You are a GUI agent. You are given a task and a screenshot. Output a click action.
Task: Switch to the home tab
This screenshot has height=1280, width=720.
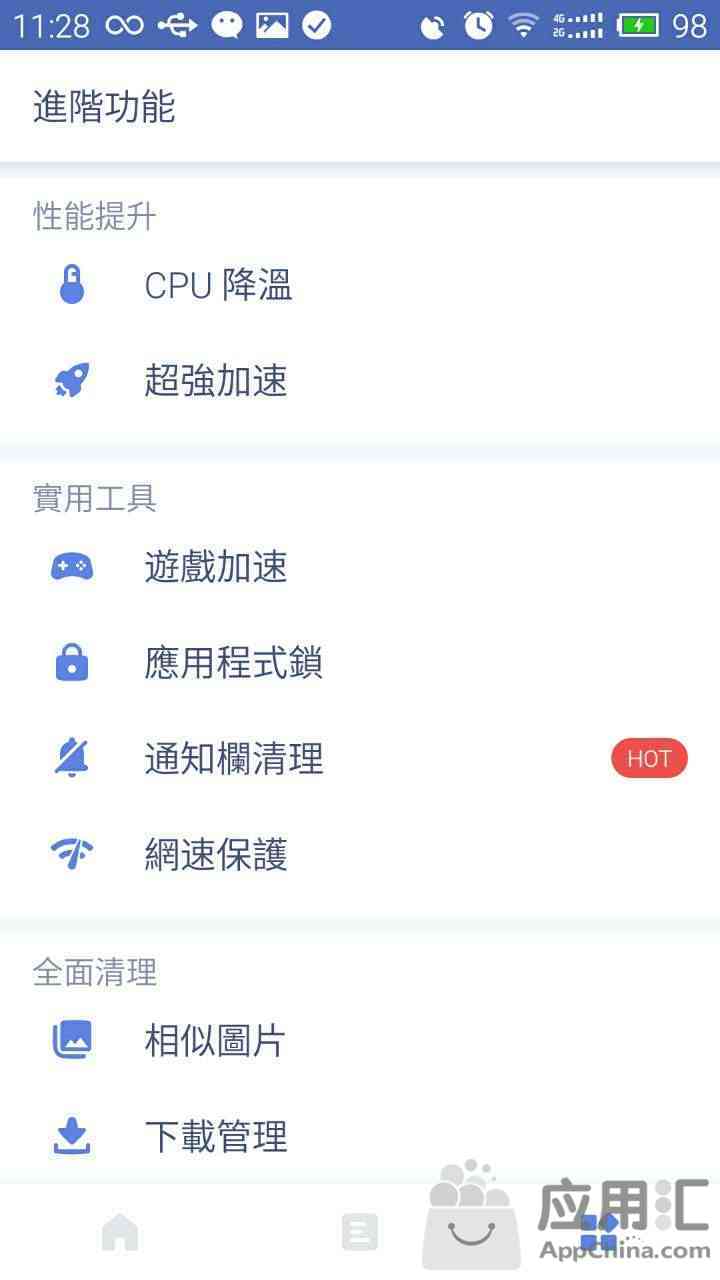click(x=120, y=1232)
